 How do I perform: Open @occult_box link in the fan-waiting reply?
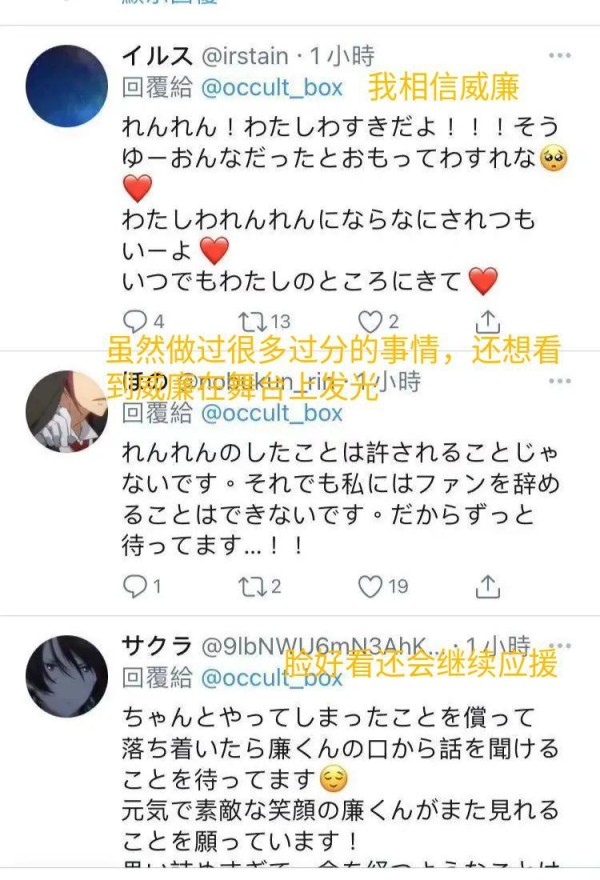tap(272, 412)
